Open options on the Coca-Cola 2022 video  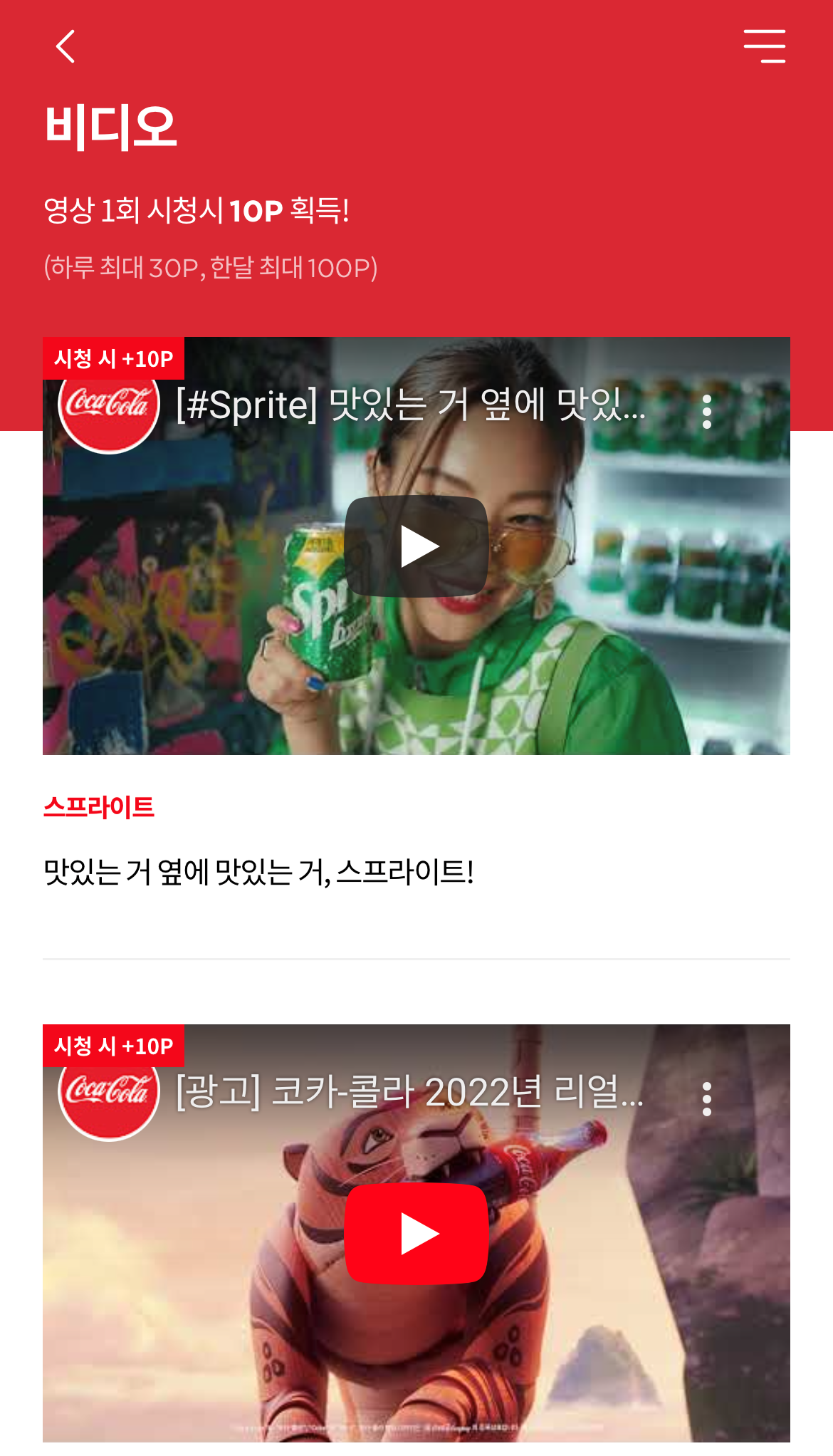706,1099
